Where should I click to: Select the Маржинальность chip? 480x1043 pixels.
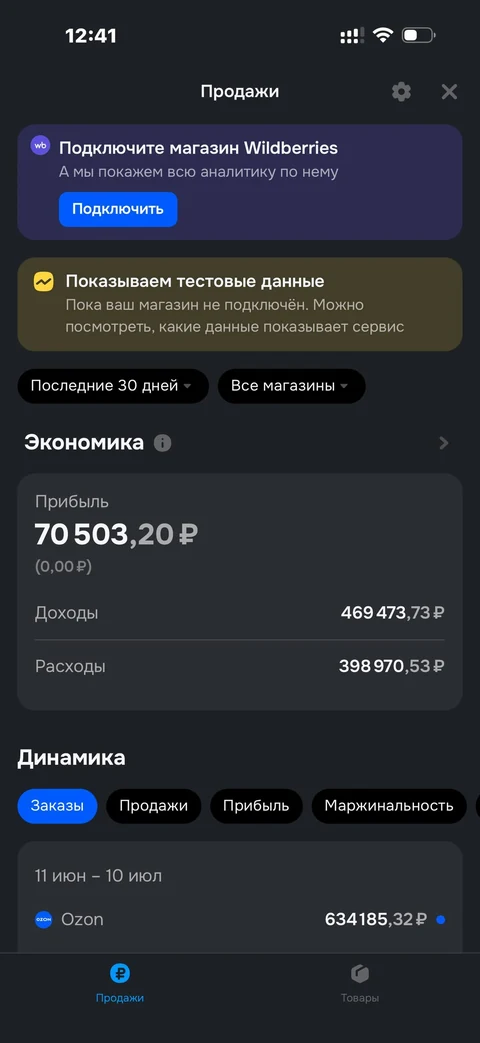389,806
